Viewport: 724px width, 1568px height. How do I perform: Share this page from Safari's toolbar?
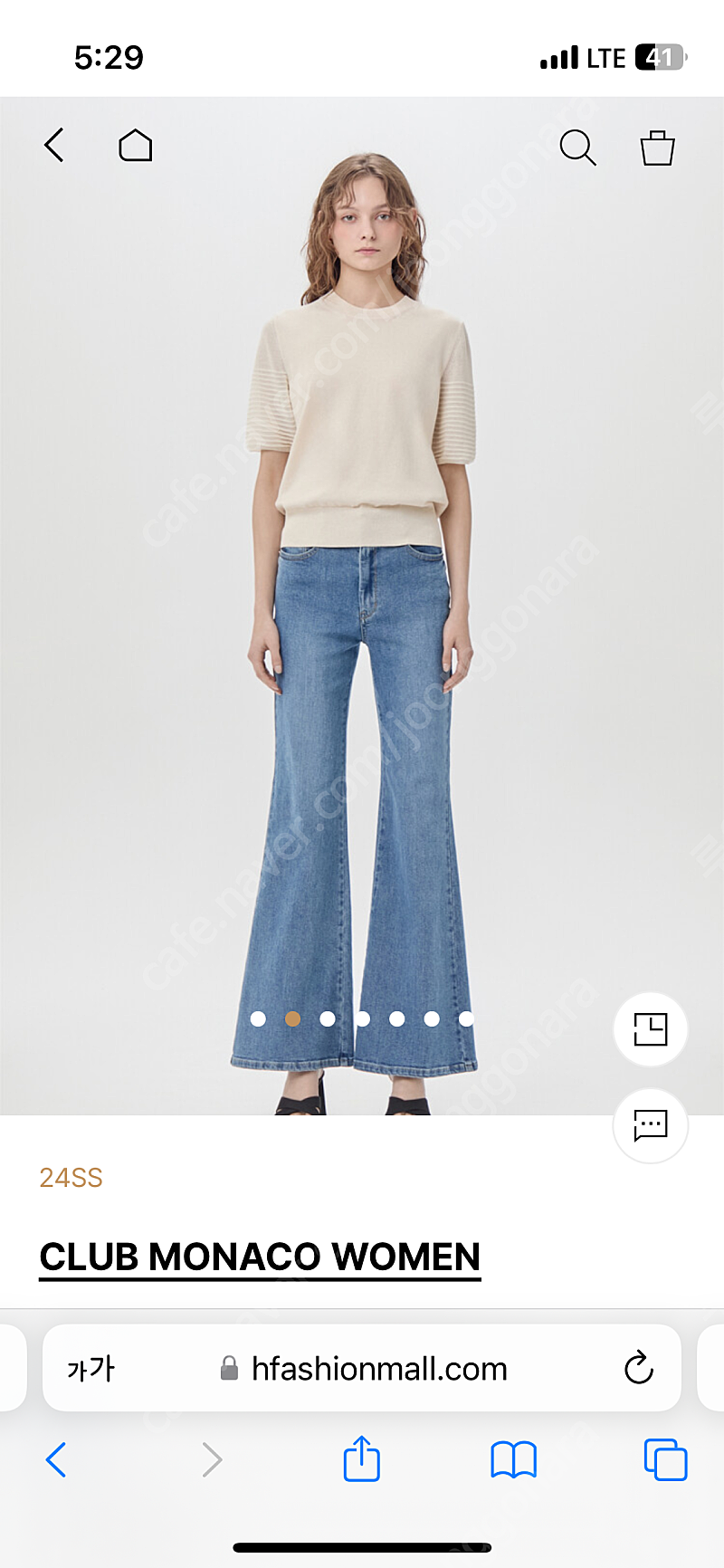pos(361,1458)
